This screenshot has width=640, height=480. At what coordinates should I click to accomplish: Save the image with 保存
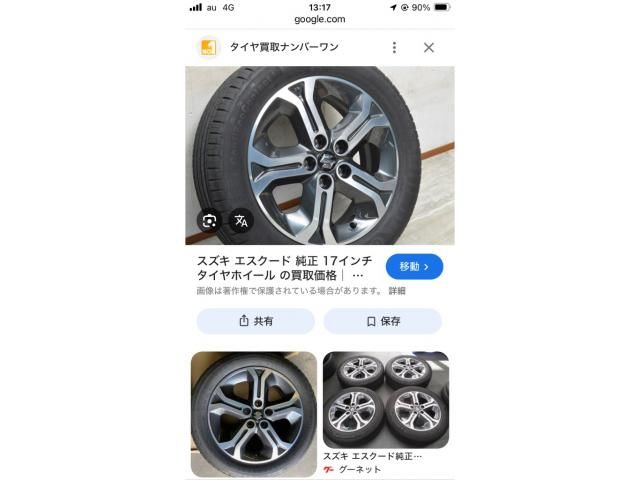click(382, 321)
